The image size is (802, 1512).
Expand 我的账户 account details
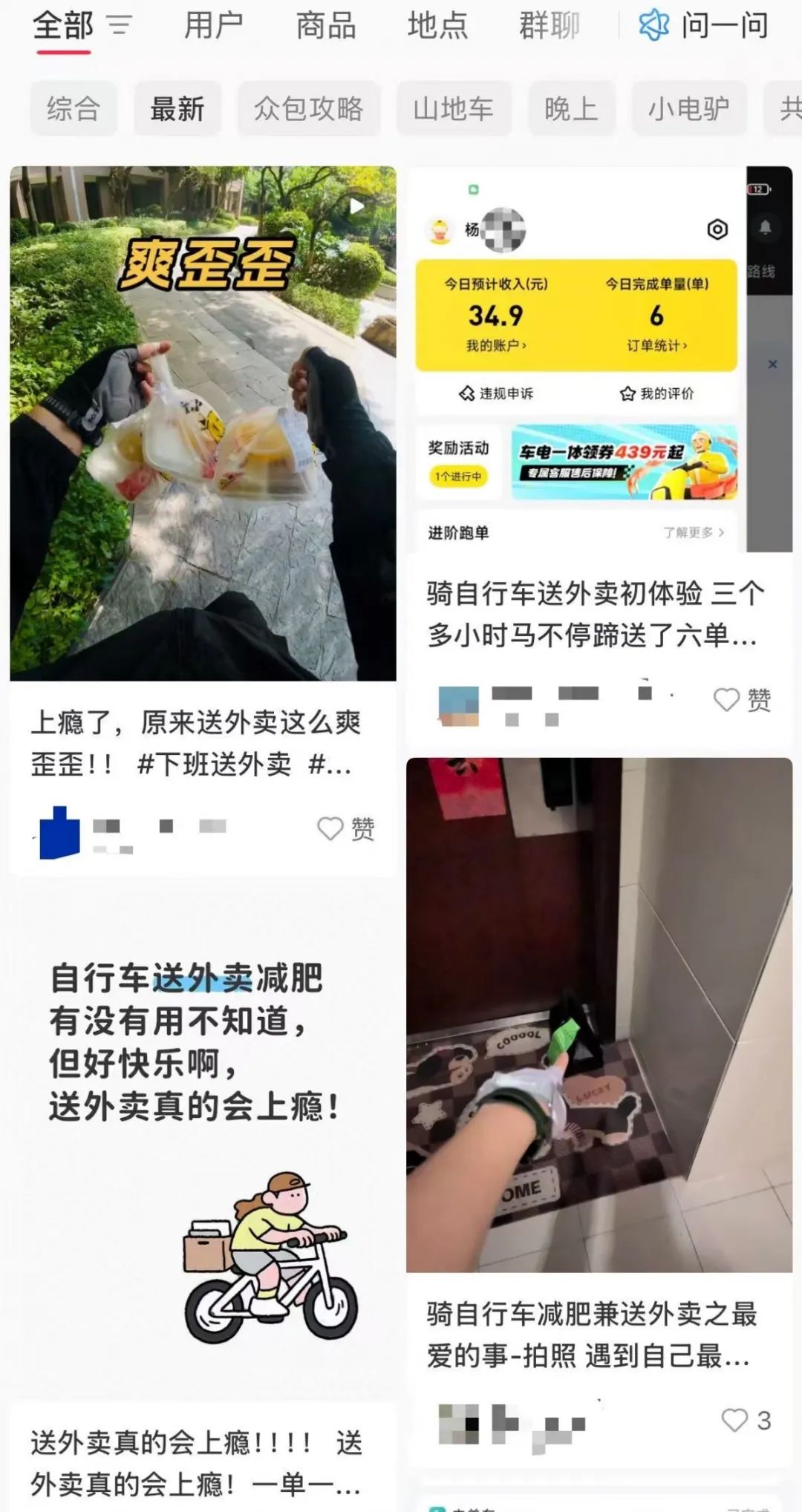[x=495, y=345]
